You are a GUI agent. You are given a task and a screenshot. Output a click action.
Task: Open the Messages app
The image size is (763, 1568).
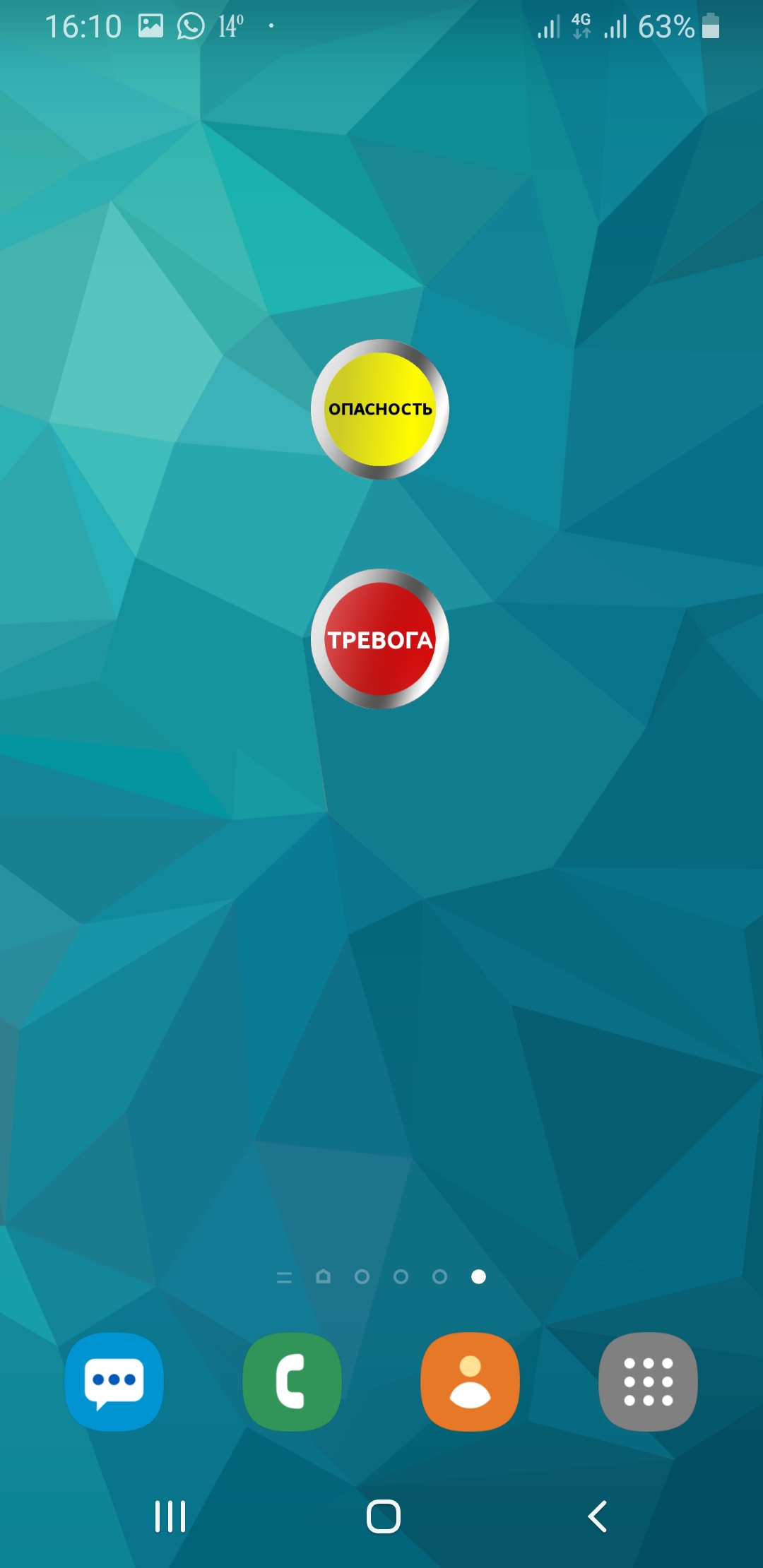114,1382
